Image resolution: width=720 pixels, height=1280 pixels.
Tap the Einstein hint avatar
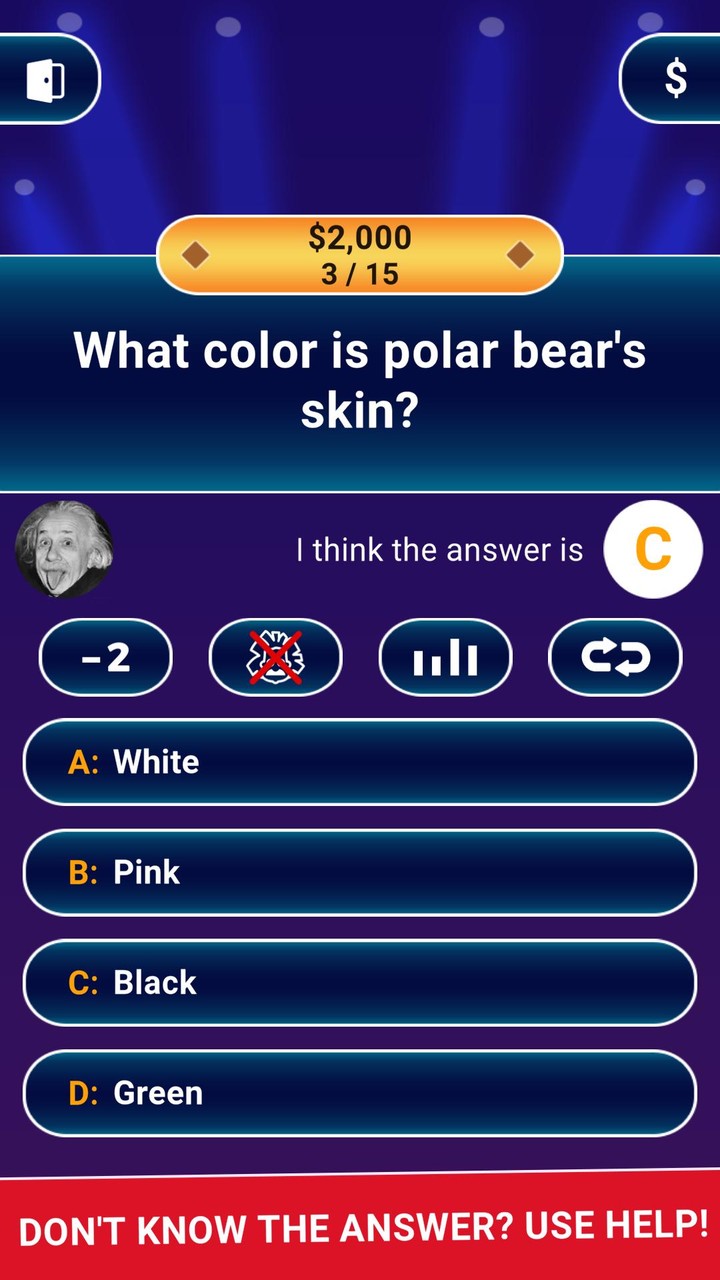65,550
